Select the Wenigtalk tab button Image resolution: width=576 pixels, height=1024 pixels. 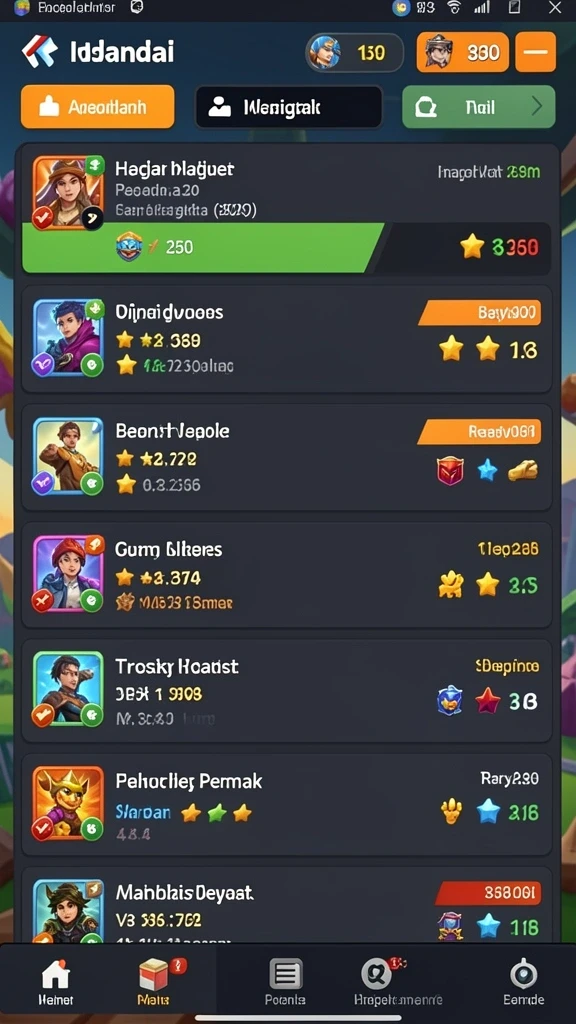(289, 107)
